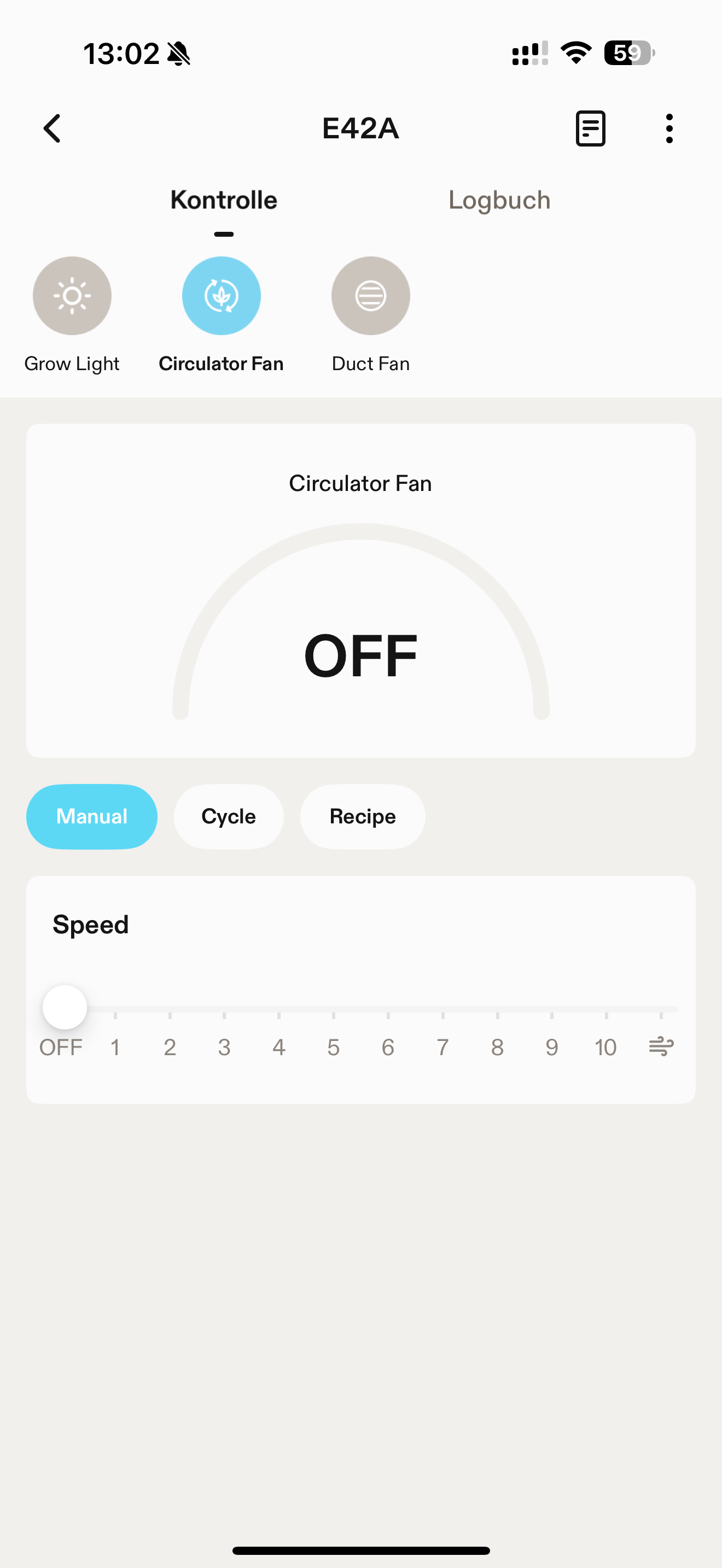Switch to the Logbuch tab

click(x=499, y=200)
